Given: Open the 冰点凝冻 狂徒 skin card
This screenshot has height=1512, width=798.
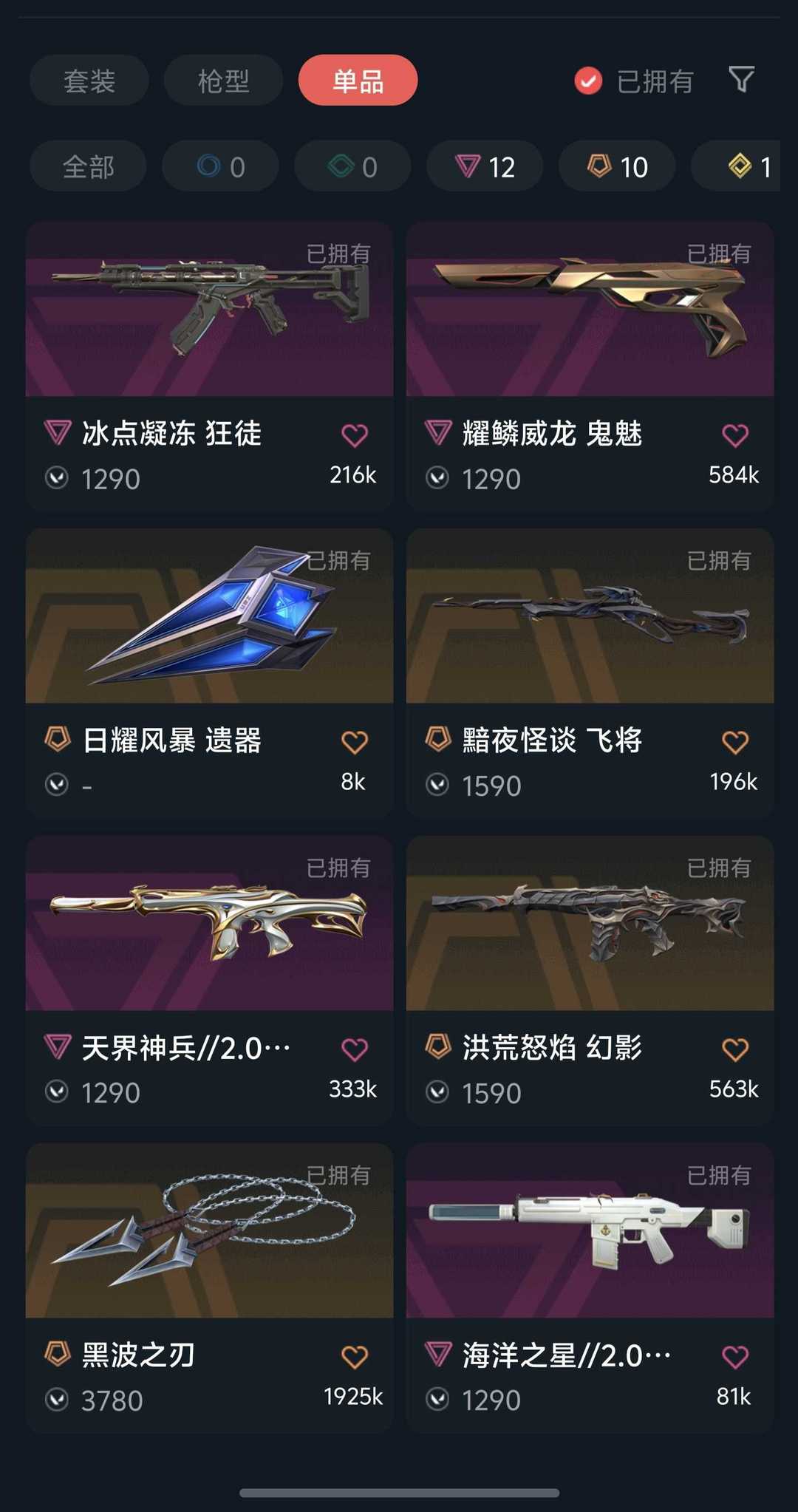Looking at the screenshot, I should coord(209,366).
